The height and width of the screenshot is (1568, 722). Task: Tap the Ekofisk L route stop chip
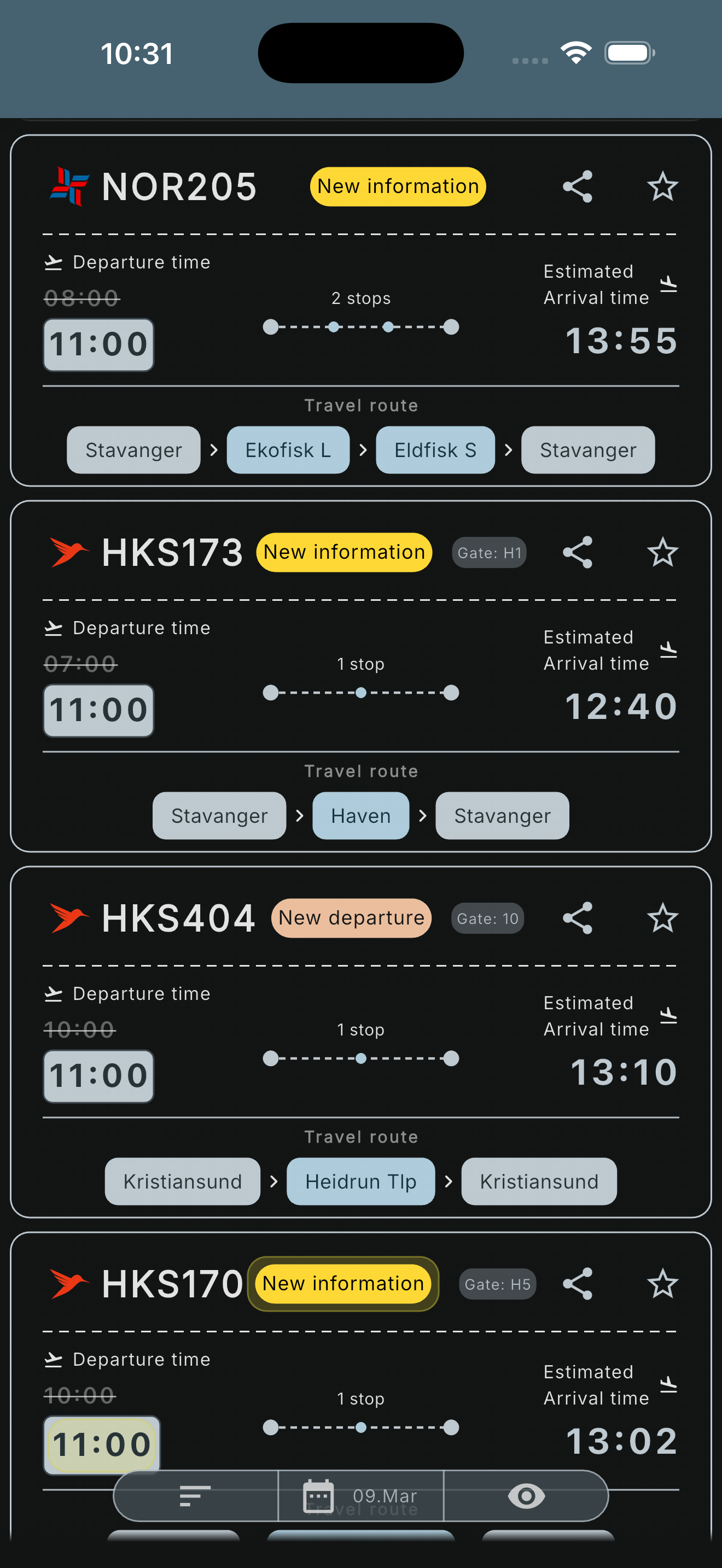pyautogui.click(x=287, y=450)
